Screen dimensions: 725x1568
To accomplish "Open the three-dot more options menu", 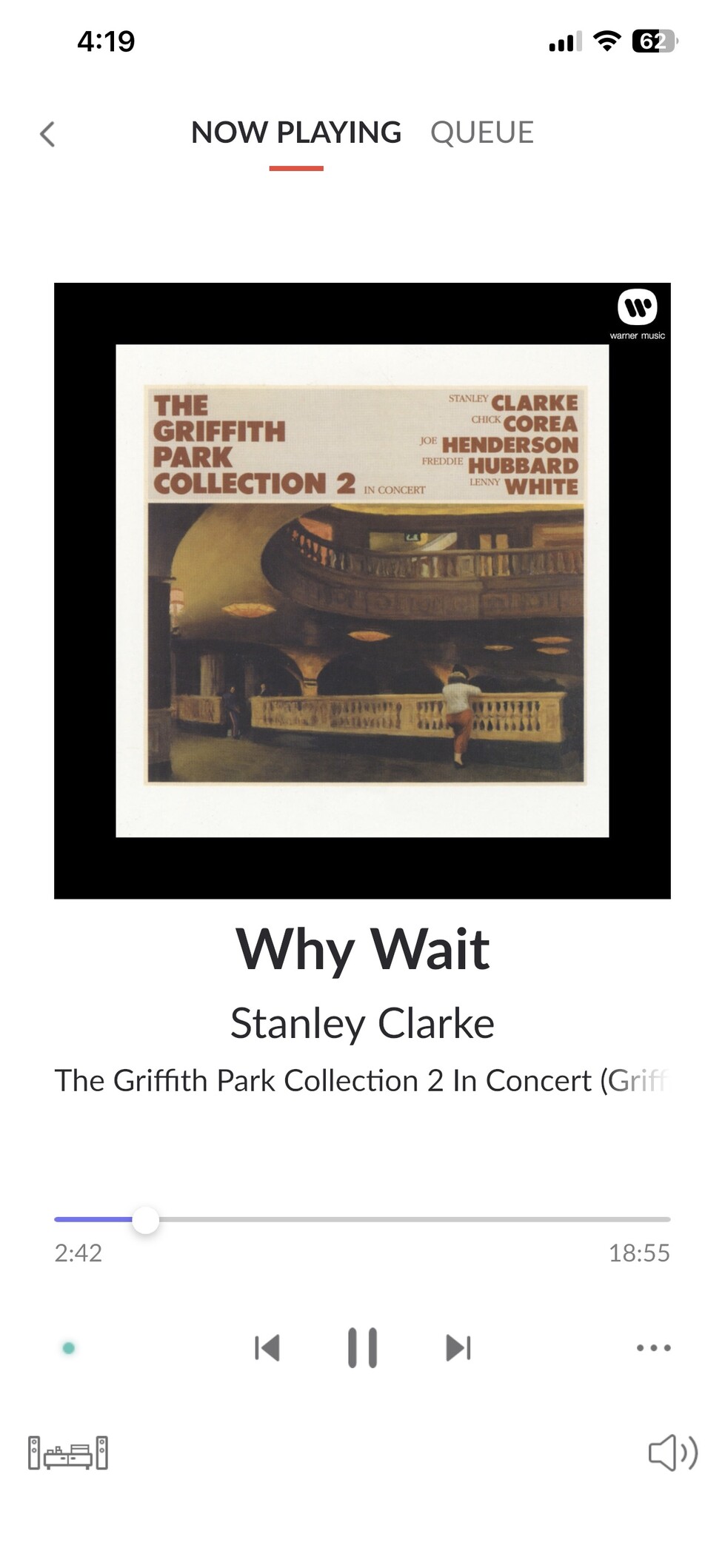I will 653,1347.
